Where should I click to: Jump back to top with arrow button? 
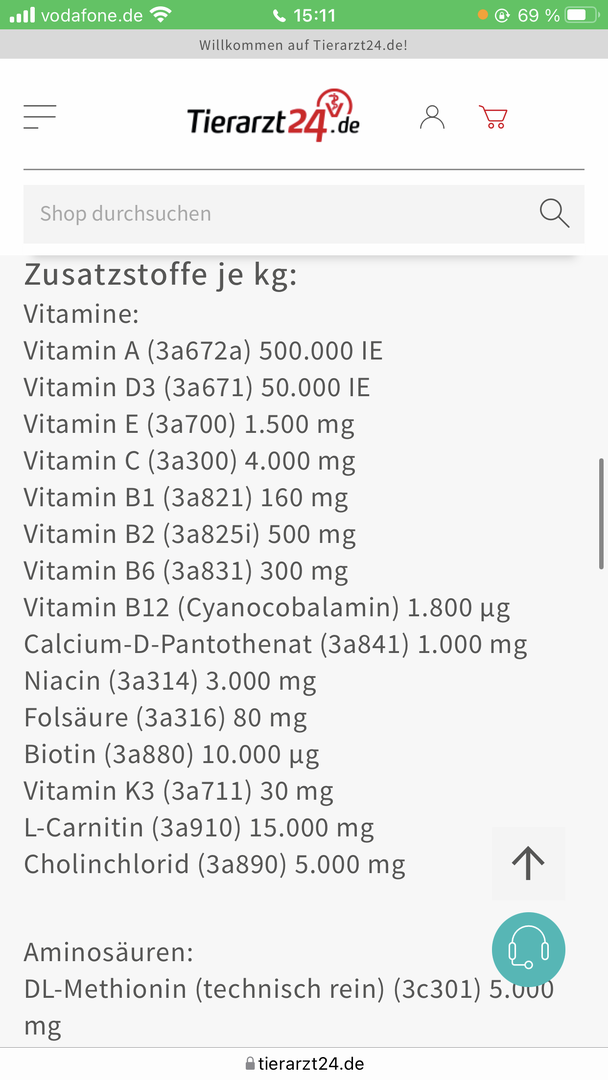click(x=528, y=862)
